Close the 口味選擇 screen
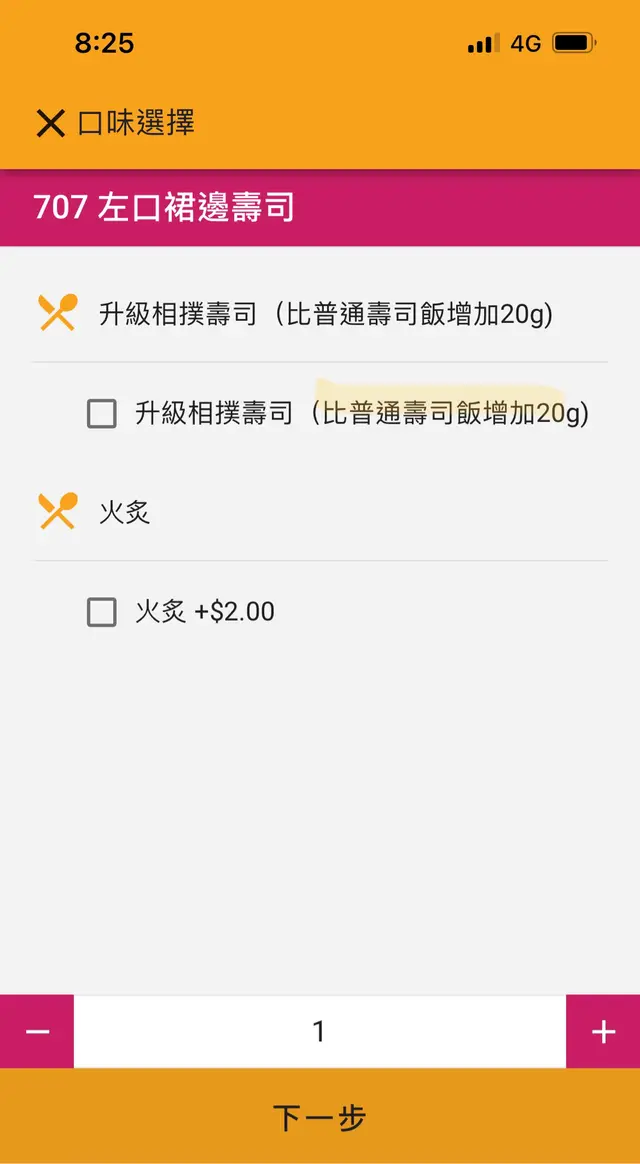Viewport: 640px width, 1164px height. (x=50, y=123)
